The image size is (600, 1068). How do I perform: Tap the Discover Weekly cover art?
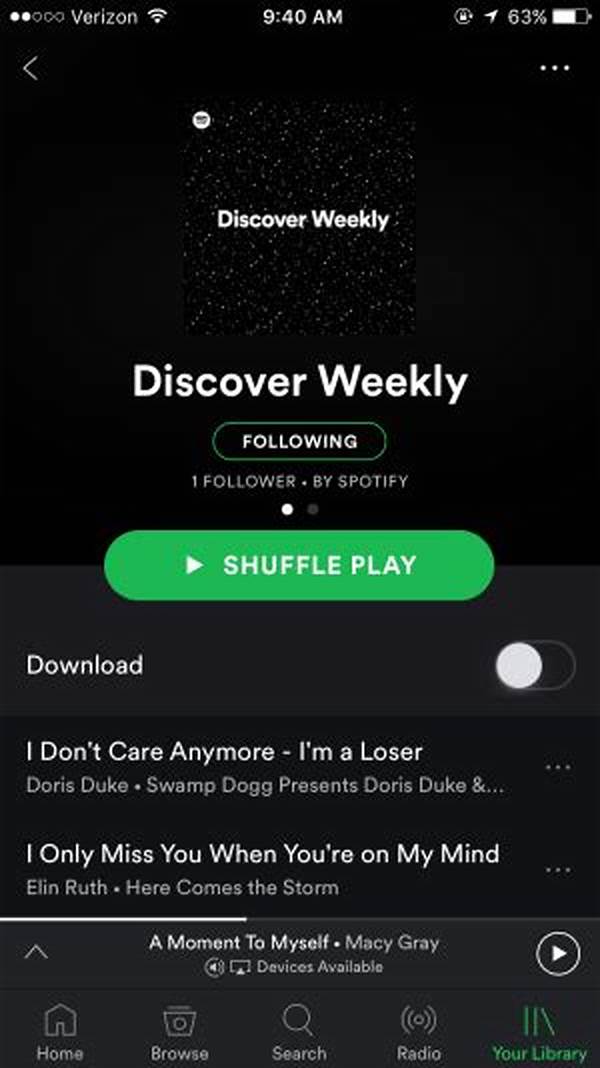pyautogui.click(x=299, y=218)
